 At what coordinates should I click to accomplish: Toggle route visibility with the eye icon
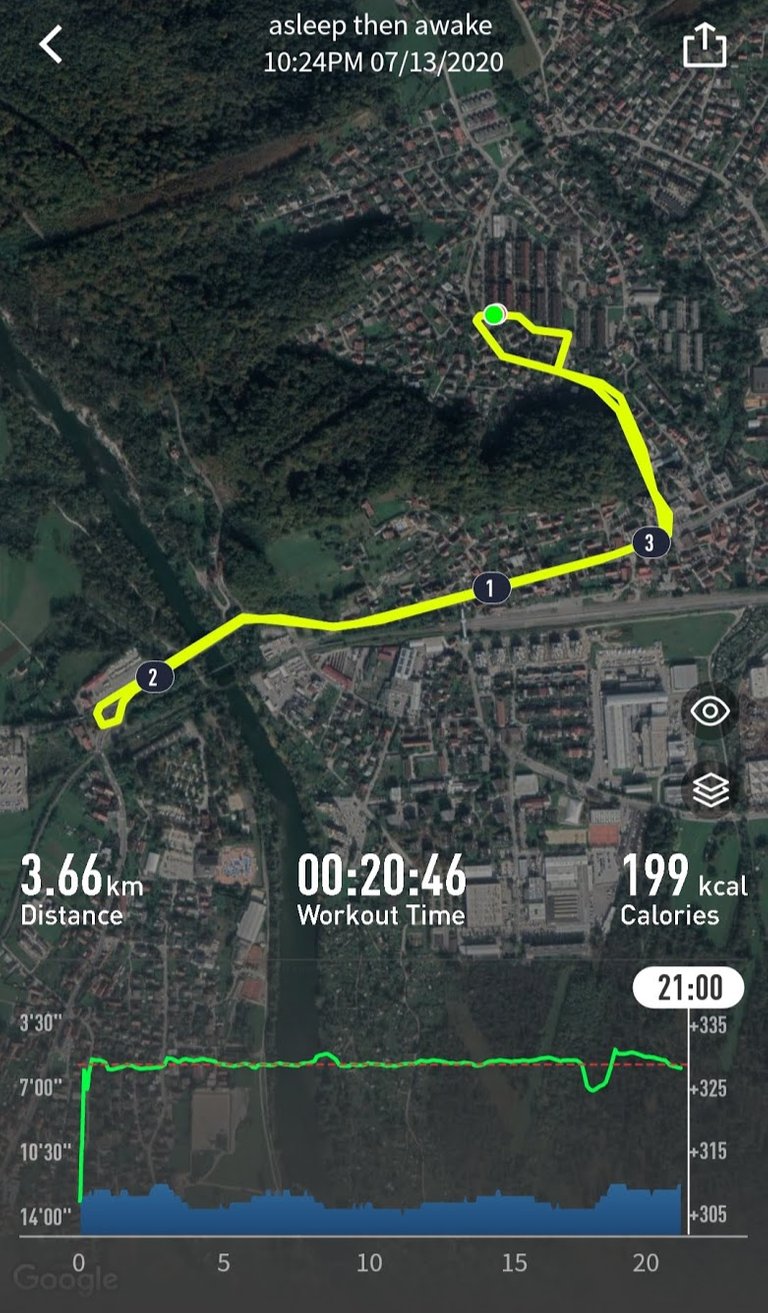[x=711, y=711]
